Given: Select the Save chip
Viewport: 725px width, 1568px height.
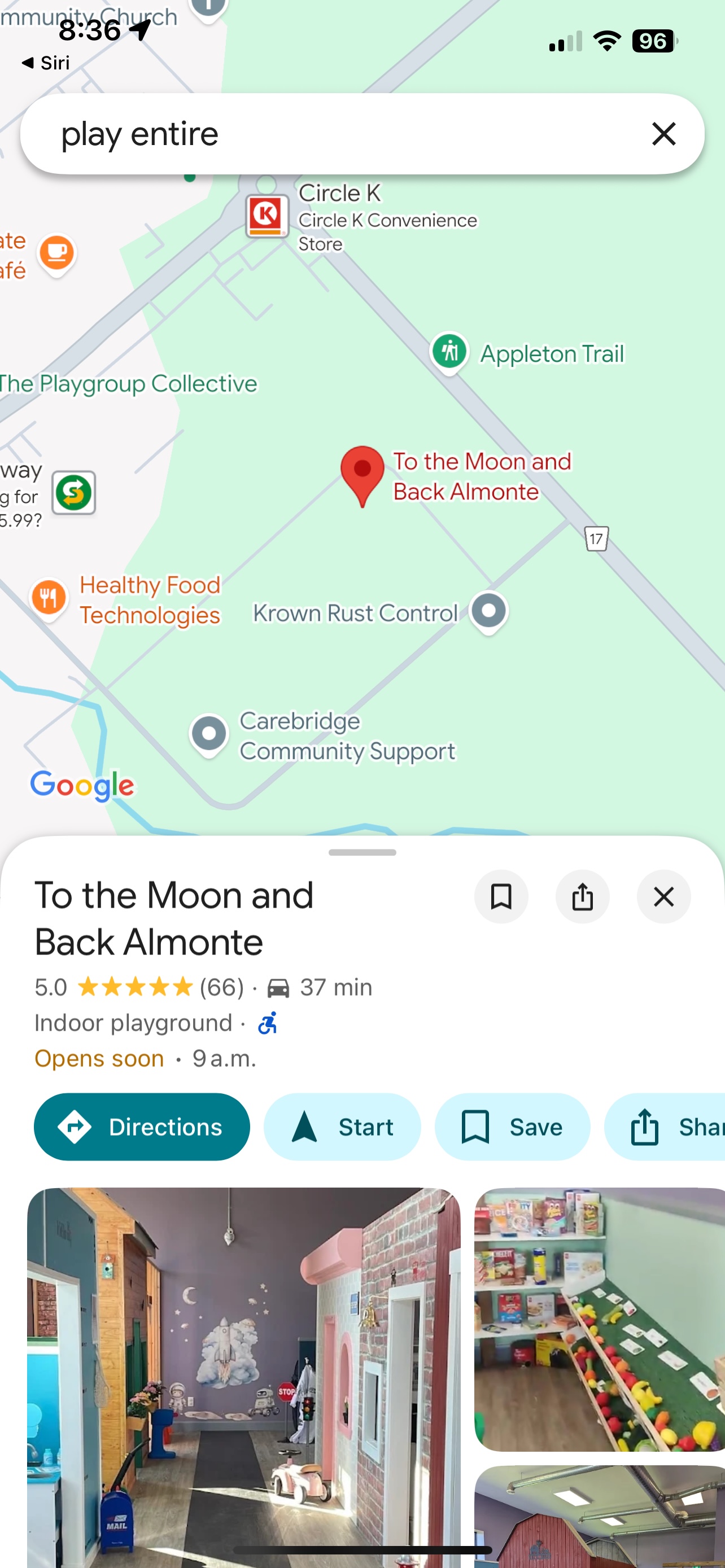Looking at the screenshot, I should [512, 1127].
